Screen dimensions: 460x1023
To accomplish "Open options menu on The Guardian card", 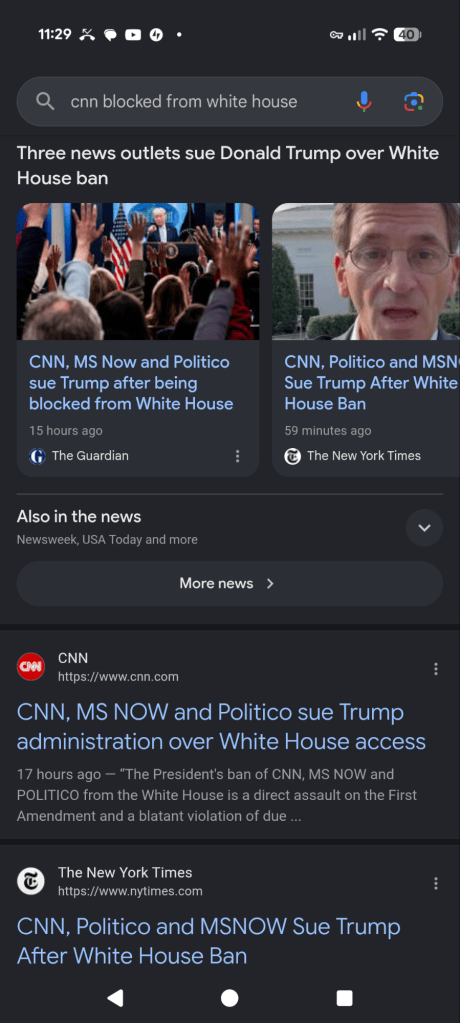I will pyautogui.click(x=238, y=455).
